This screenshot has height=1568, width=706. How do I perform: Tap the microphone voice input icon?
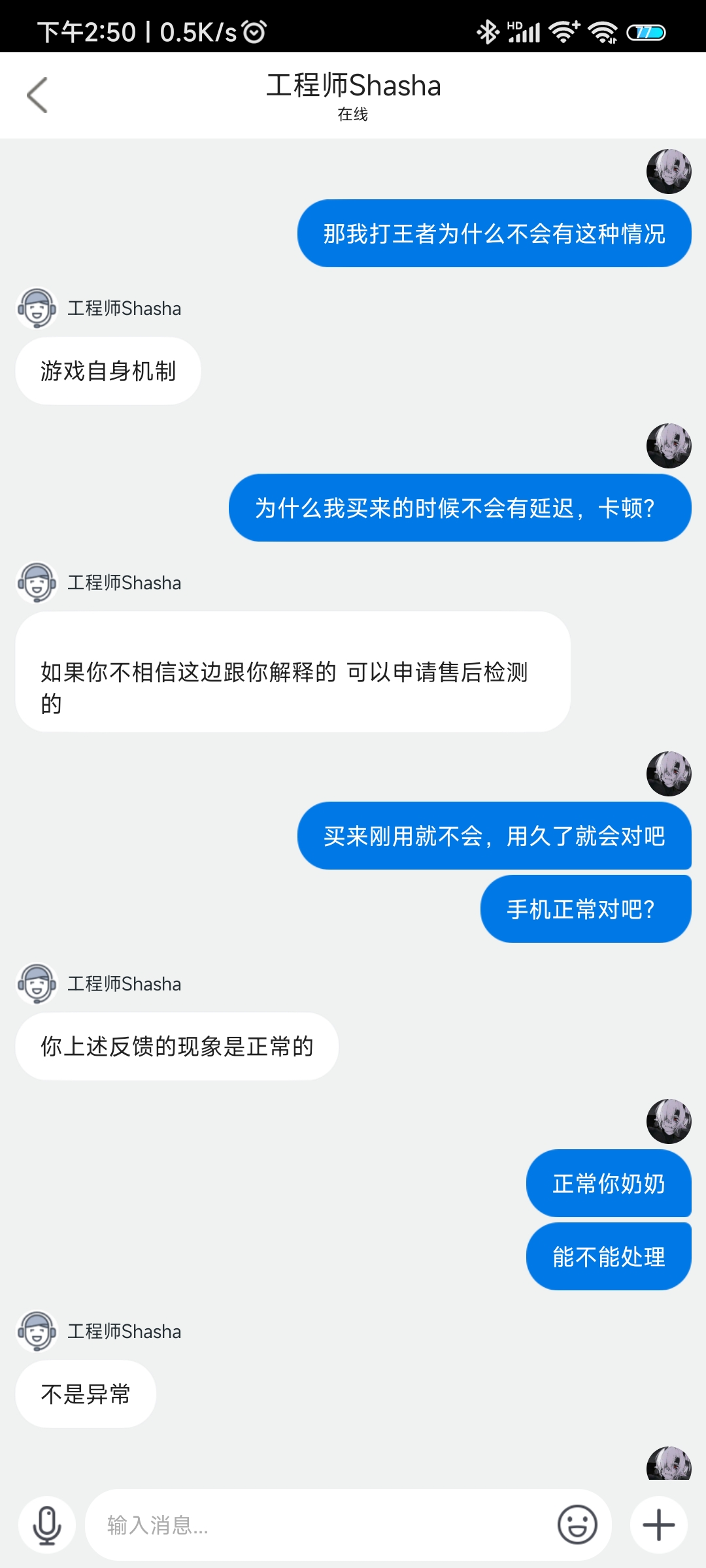point(47,1526)
